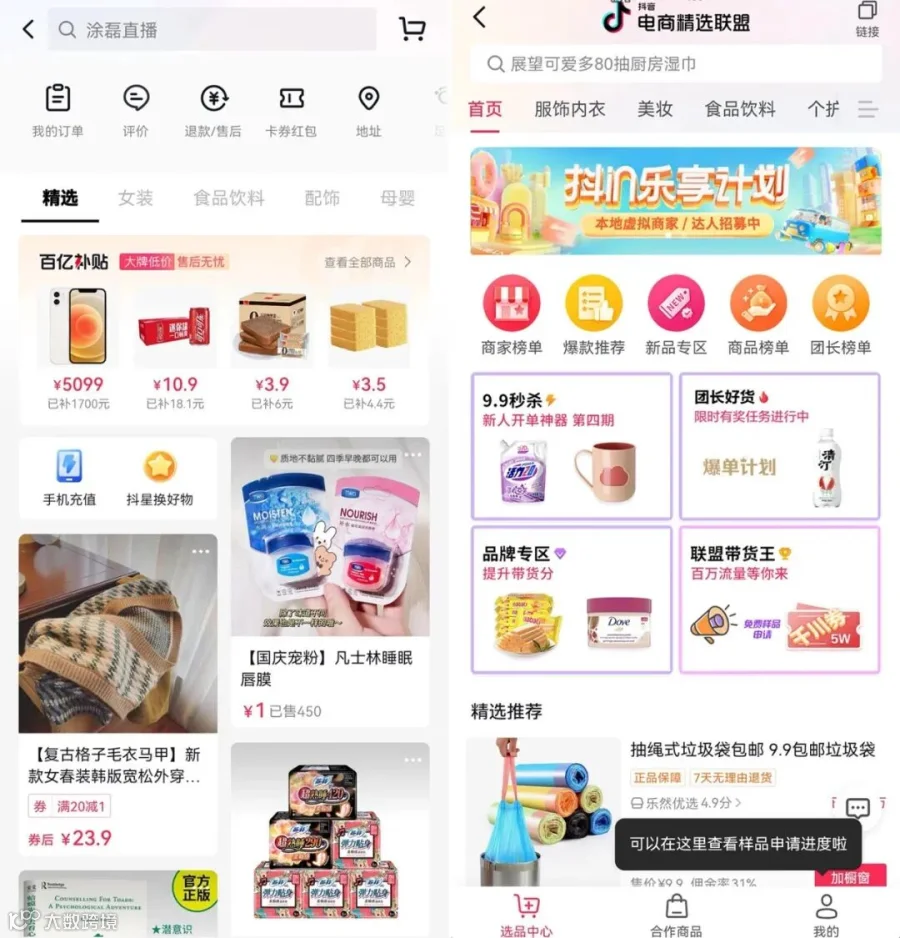Open 新品专区 new products
900x938 pixels.
click(676, 315)
